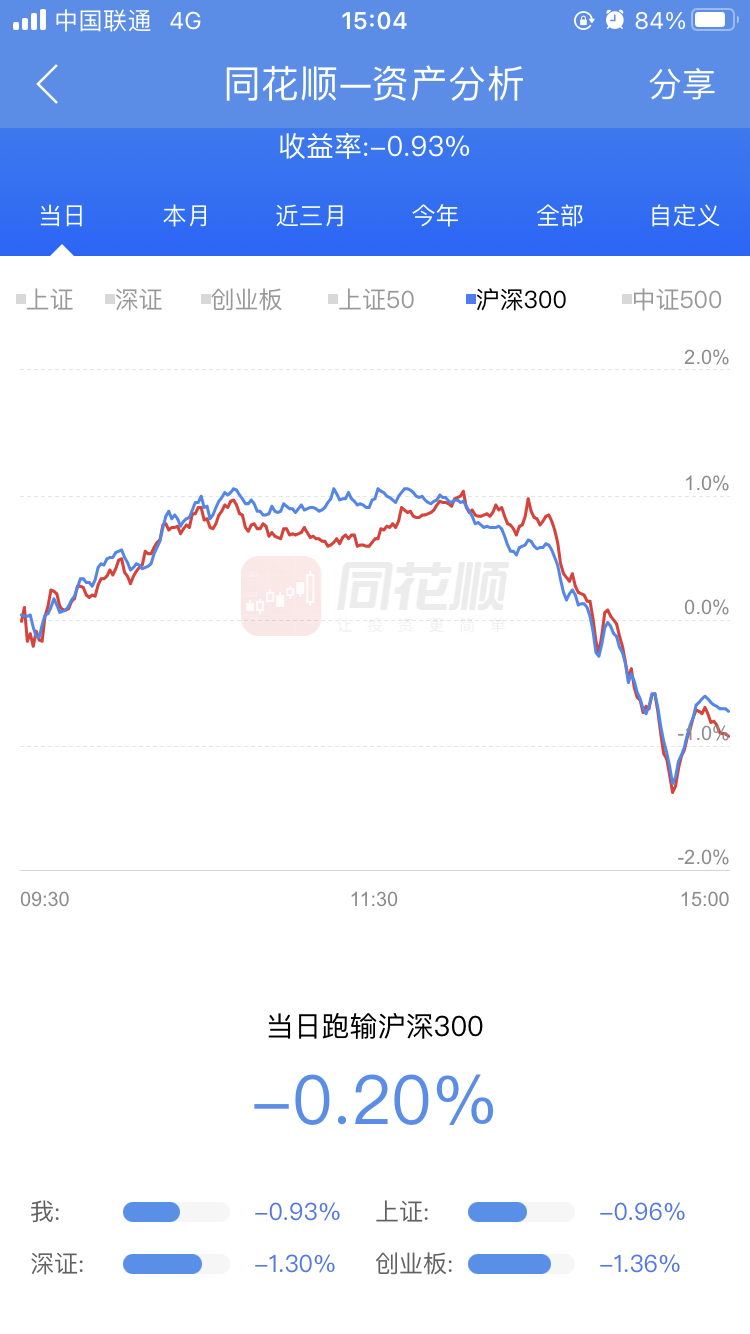Compare with the 中证500 index
The width and height of the screenshot is (750, 1334).
[672, 299]
